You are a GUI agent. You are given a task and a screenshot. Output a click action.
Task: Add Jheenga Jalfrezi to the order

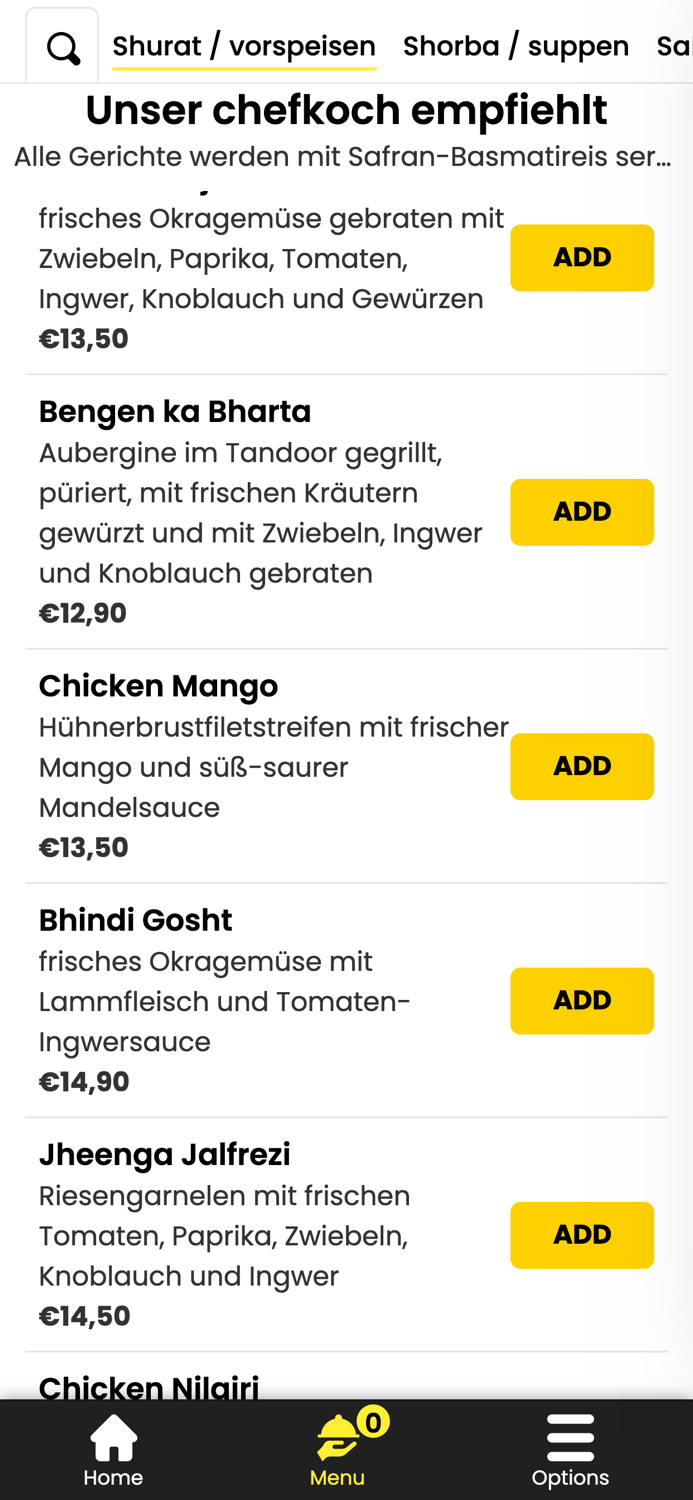click(x=582, y=1234)
